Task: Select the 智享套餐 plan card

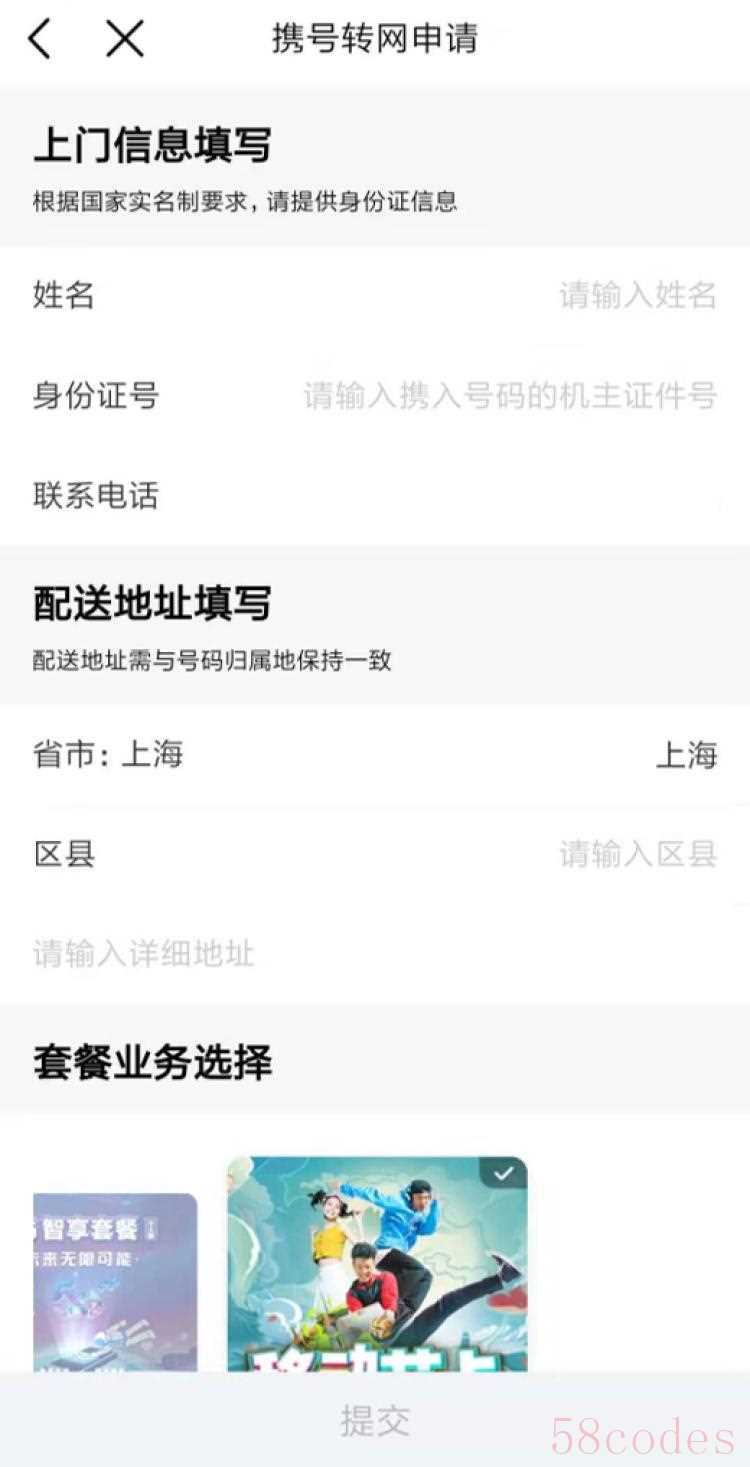Action: pyautogui.click(x=115, y=1283)
